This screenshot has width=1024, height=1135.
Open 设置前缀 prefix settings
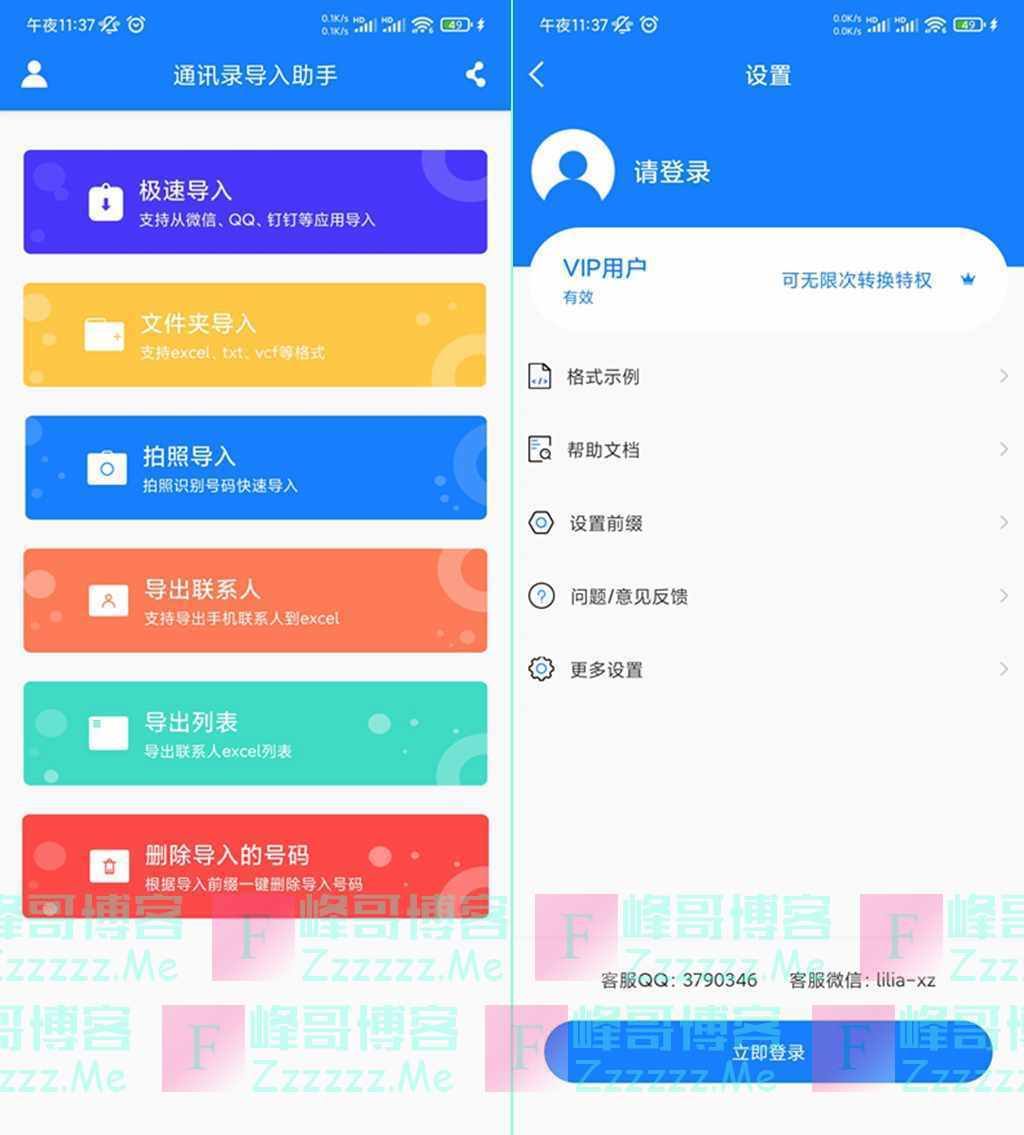click(x=768, y=523)
